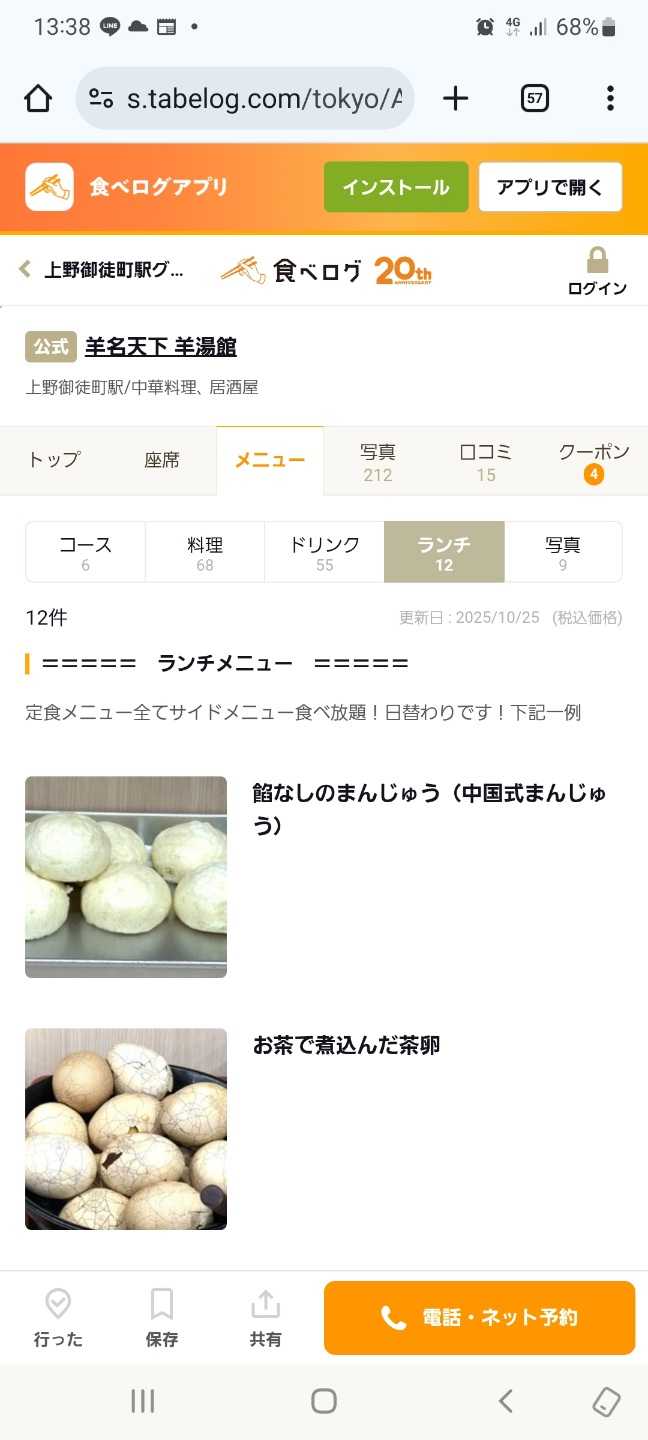Tap 電話・ネット予約 to reserve
This screenshot has height=1440, width=648.
click(479, 1318)
